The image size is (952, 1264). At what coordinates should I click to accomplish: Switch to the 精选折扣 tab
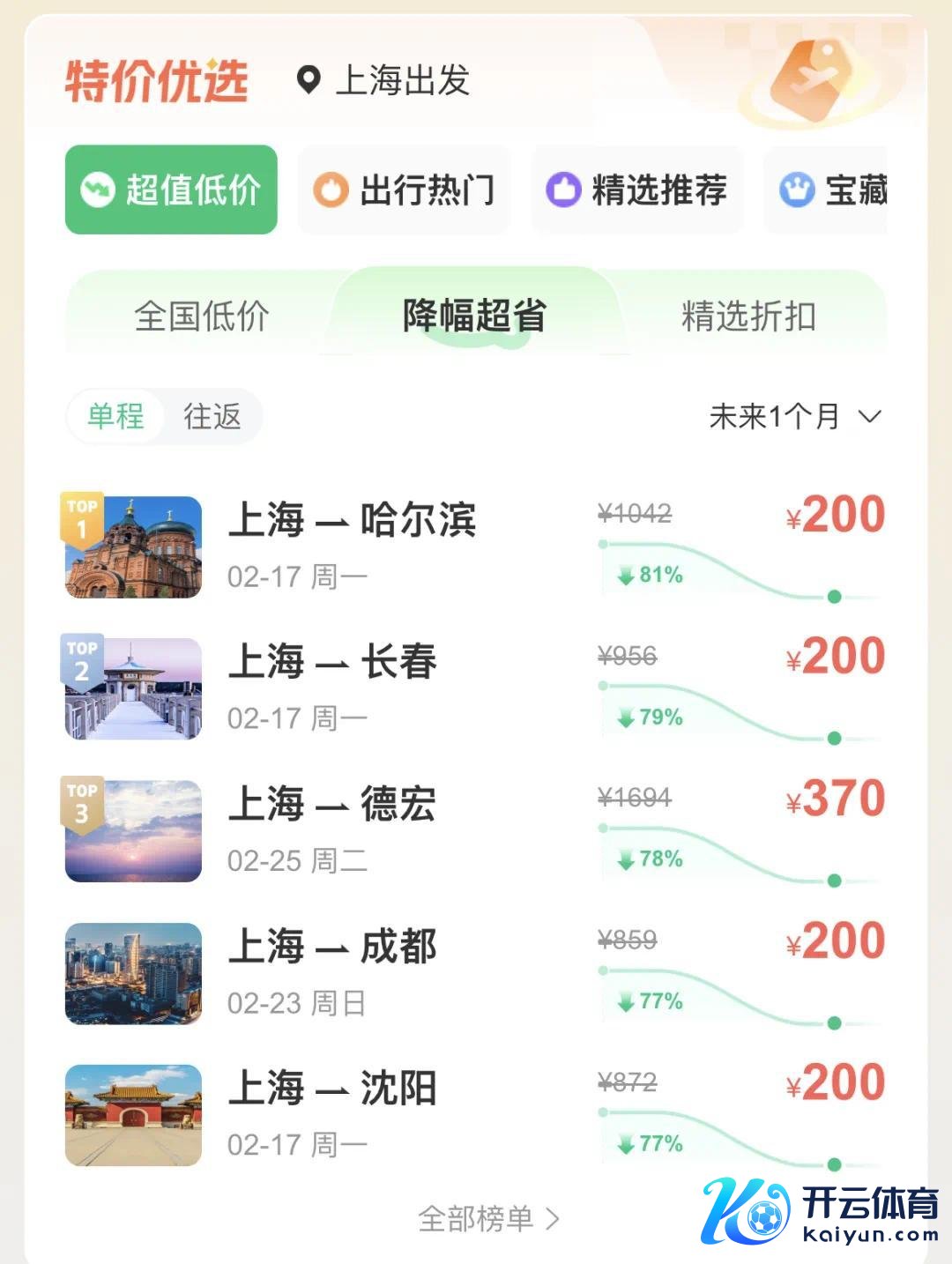tap(748, 316)
